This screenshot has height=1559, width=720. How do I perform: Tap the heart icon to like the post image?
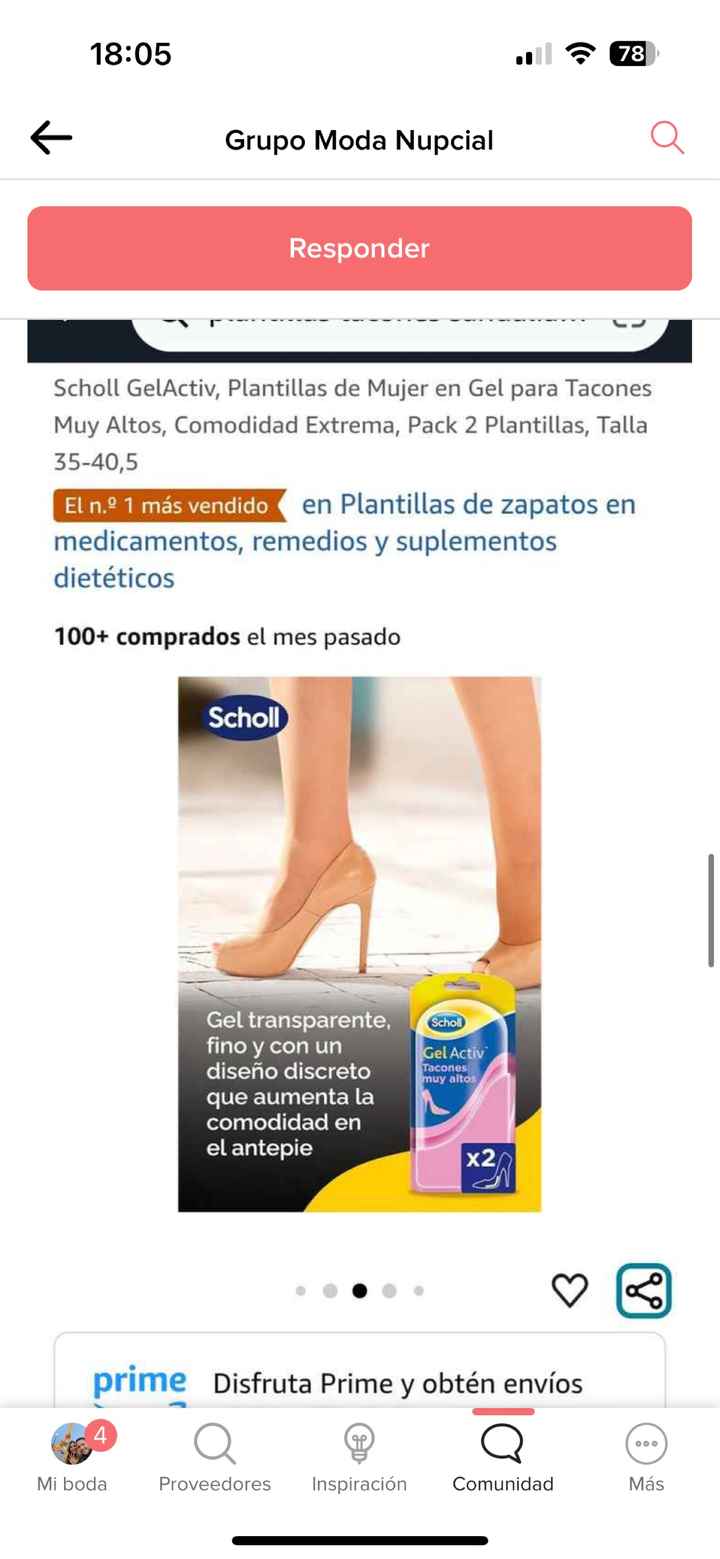(x=568, y=1291)
